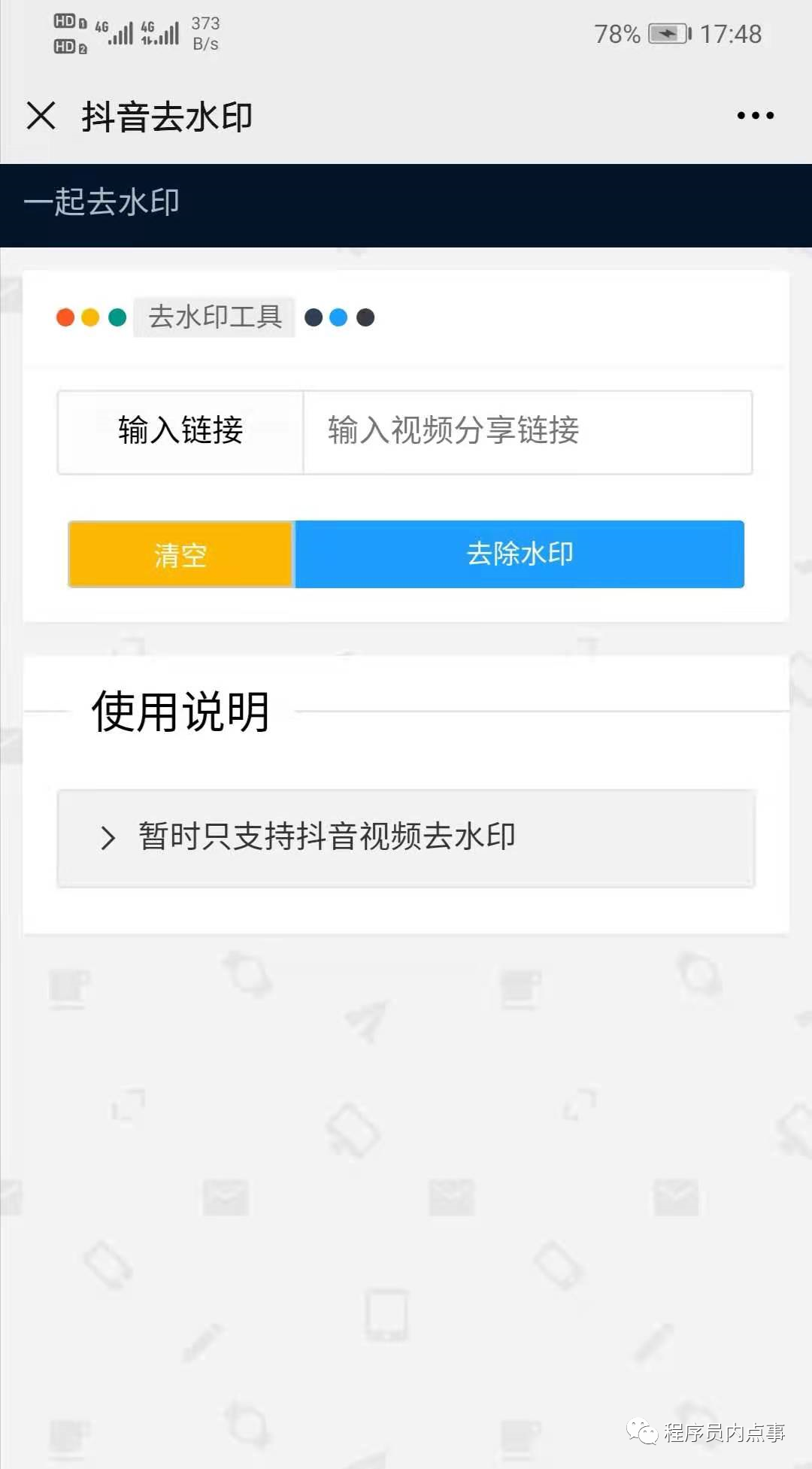The image size is (812, 1469).
Task: Tap the 去除水印 button
Action: click(520, 554)
